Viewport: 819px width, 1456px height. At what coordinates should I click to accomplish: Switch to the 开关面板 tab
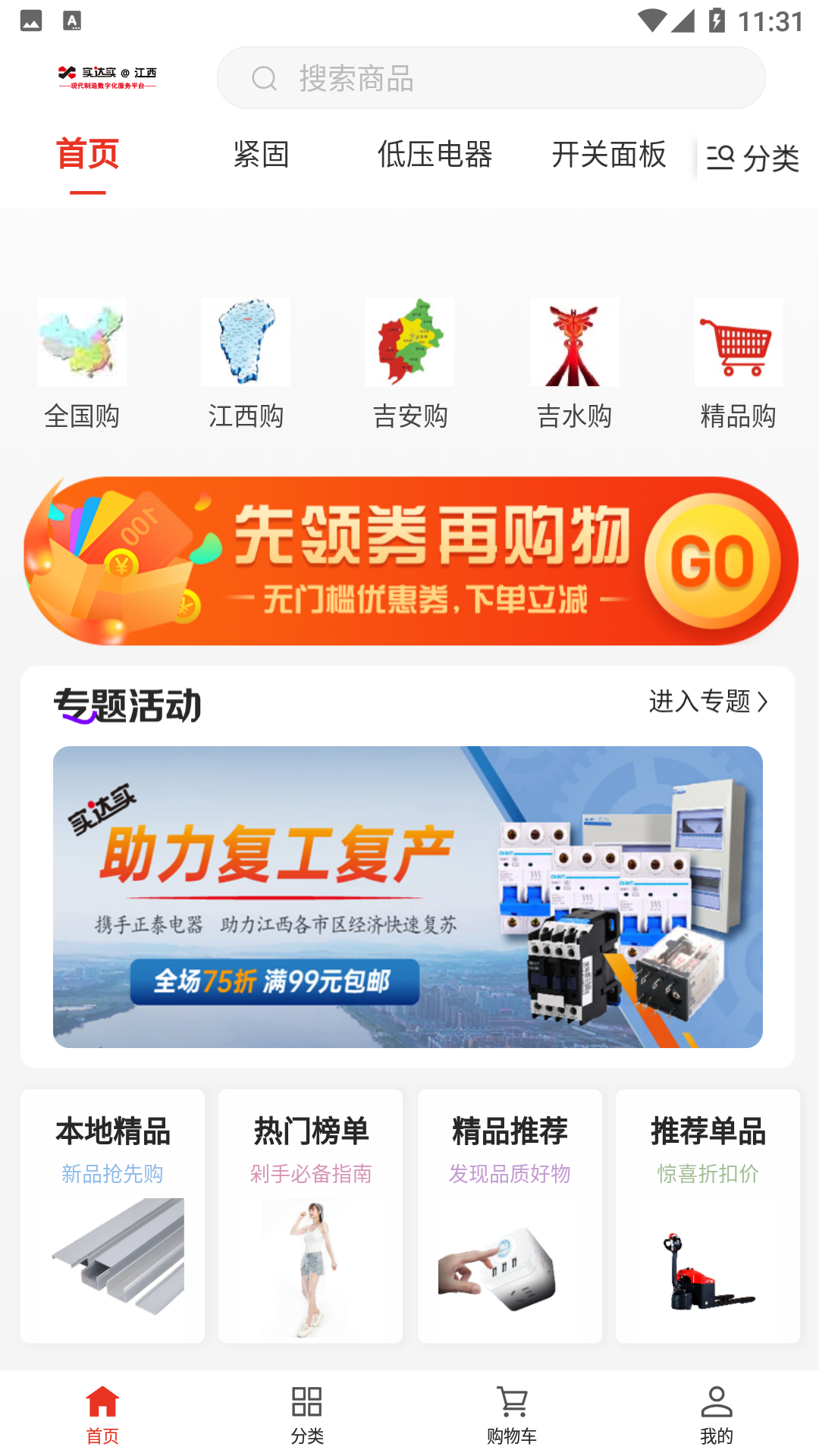[x=610, y=155]
